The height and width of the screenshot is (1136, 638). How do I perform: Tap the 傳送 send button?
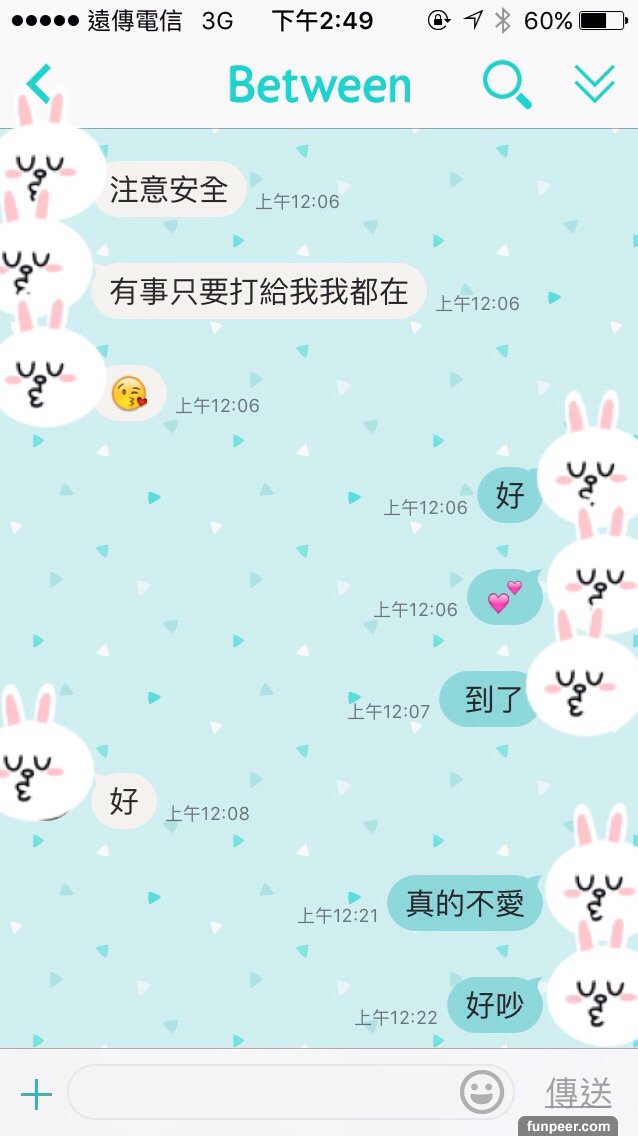tap(578, 1093)
